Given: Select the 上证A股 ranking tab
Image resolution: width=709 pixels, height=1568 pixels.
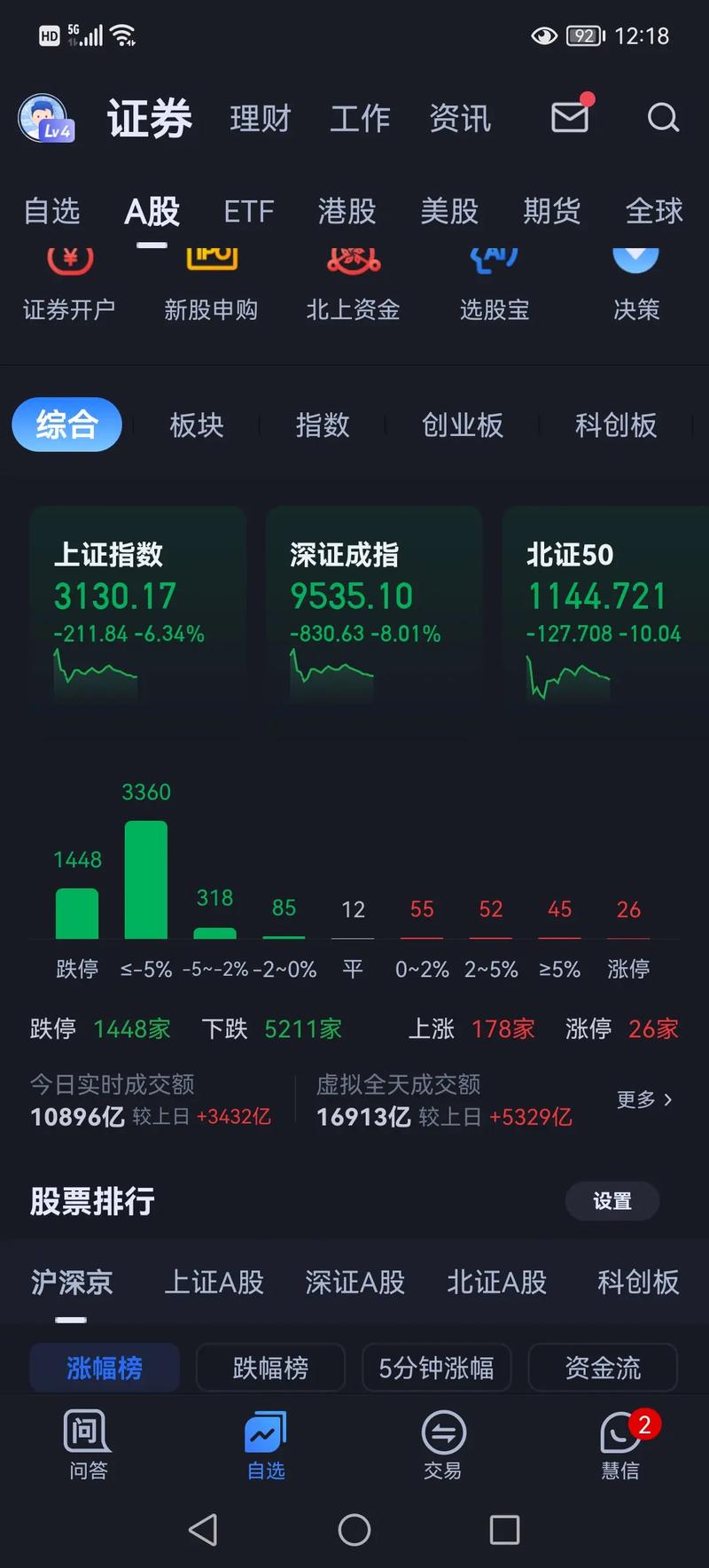Looking at the screenshot, I should point(214,1283).
